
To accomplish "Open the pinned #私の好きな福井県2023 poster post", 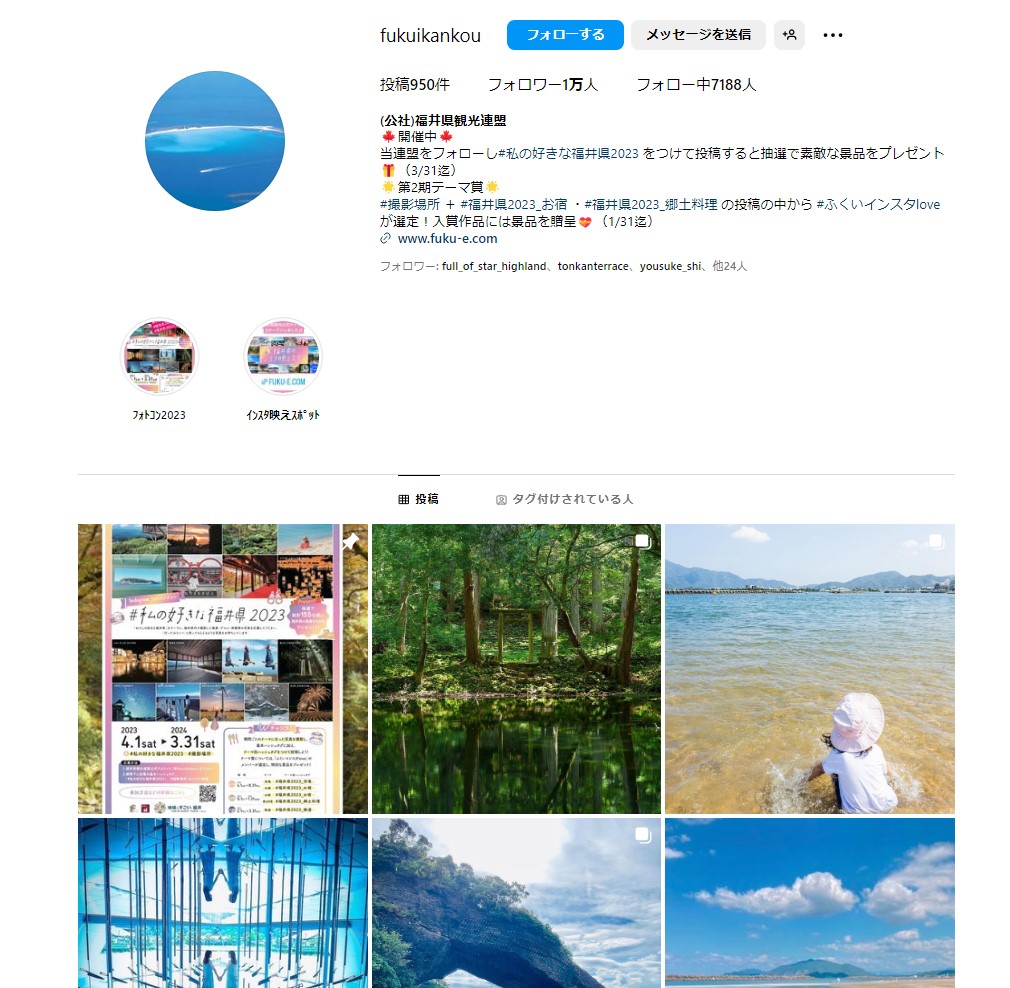I will pyautogui.click(x=223, y=668).
